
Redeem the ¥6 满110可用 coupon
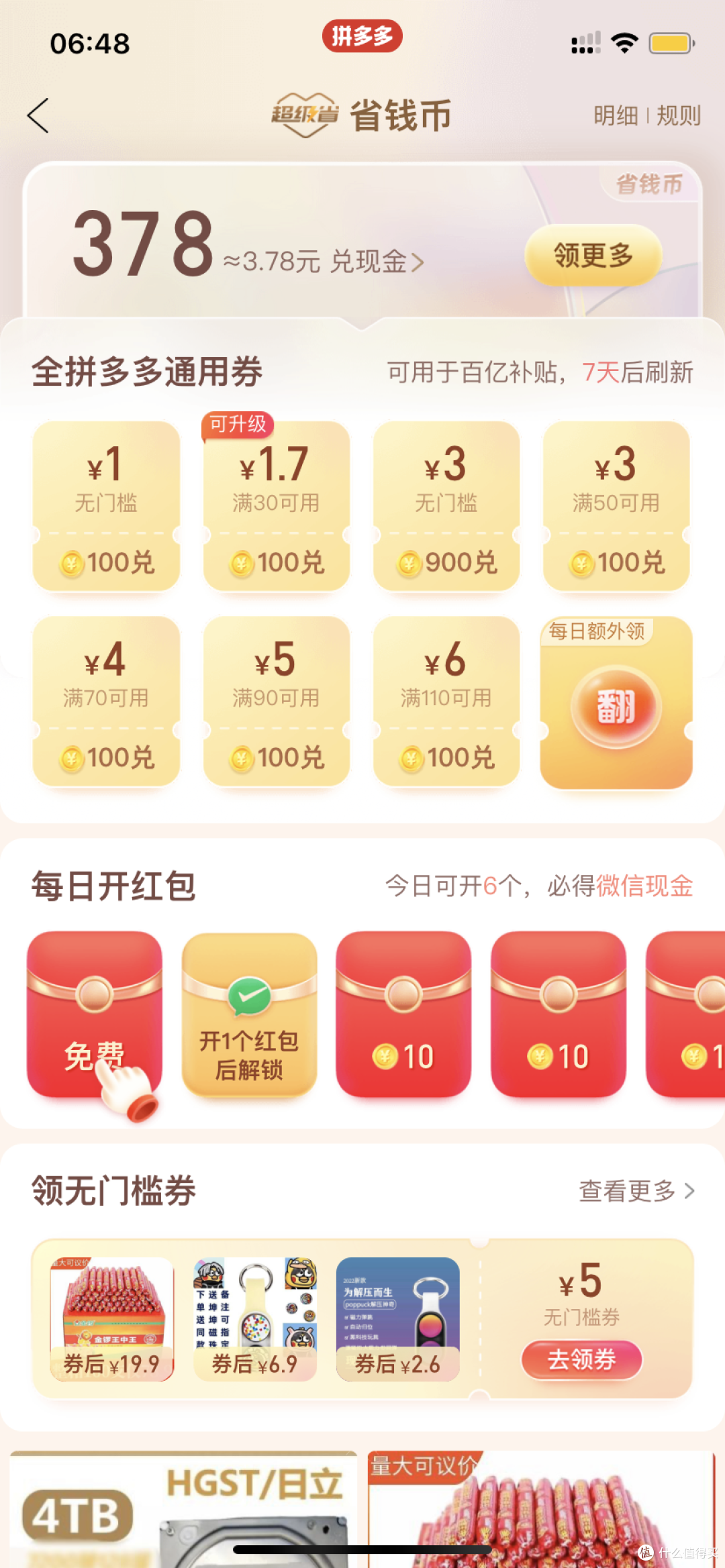click(x=446, y=701)
